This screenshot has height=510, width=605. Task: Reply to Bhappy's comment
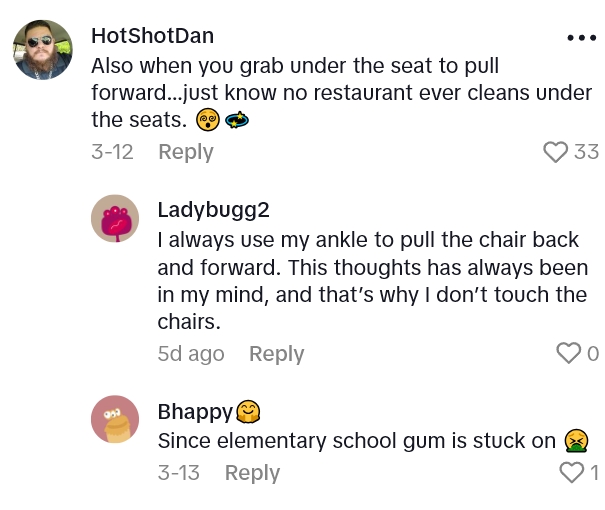[x=252, y=473]
